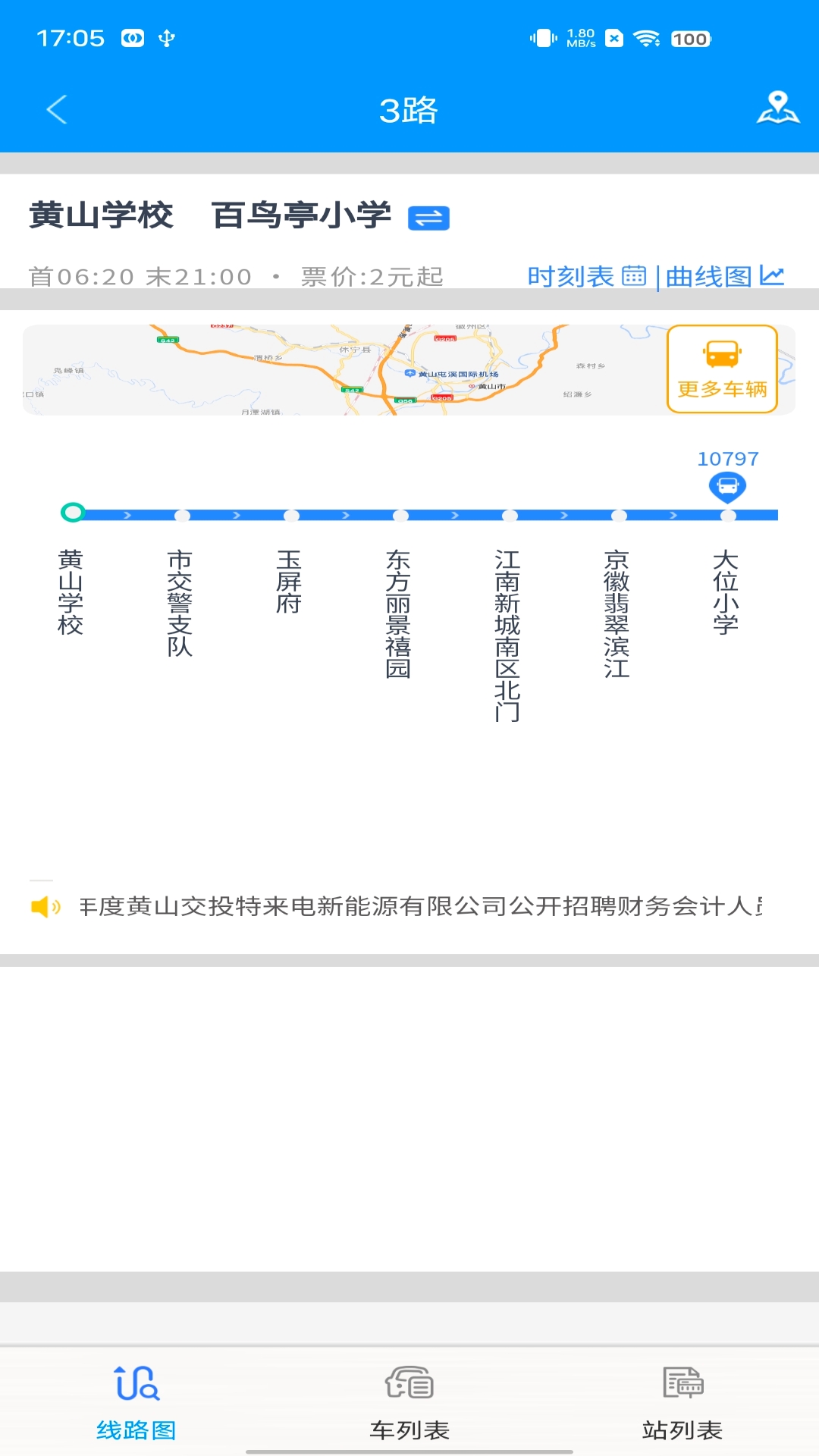Viewport: 819px width, 1456px height.
Task: Open the route map preview
Action: coord(341,370)
